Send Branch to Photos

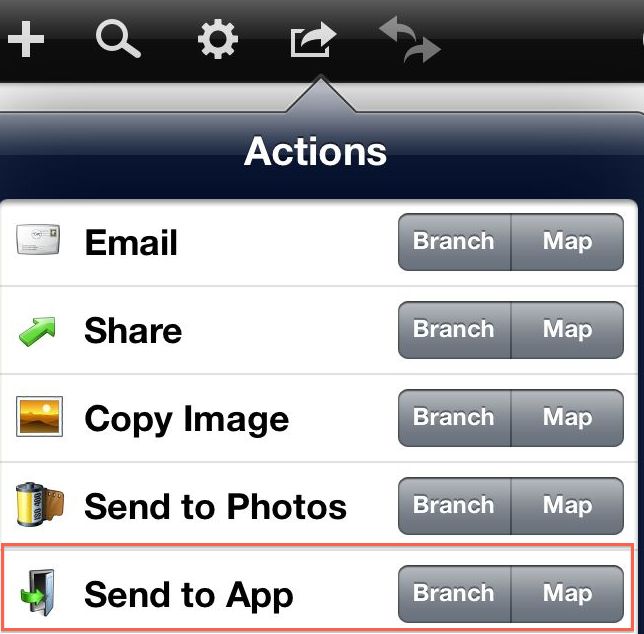(x=454, y=506)
